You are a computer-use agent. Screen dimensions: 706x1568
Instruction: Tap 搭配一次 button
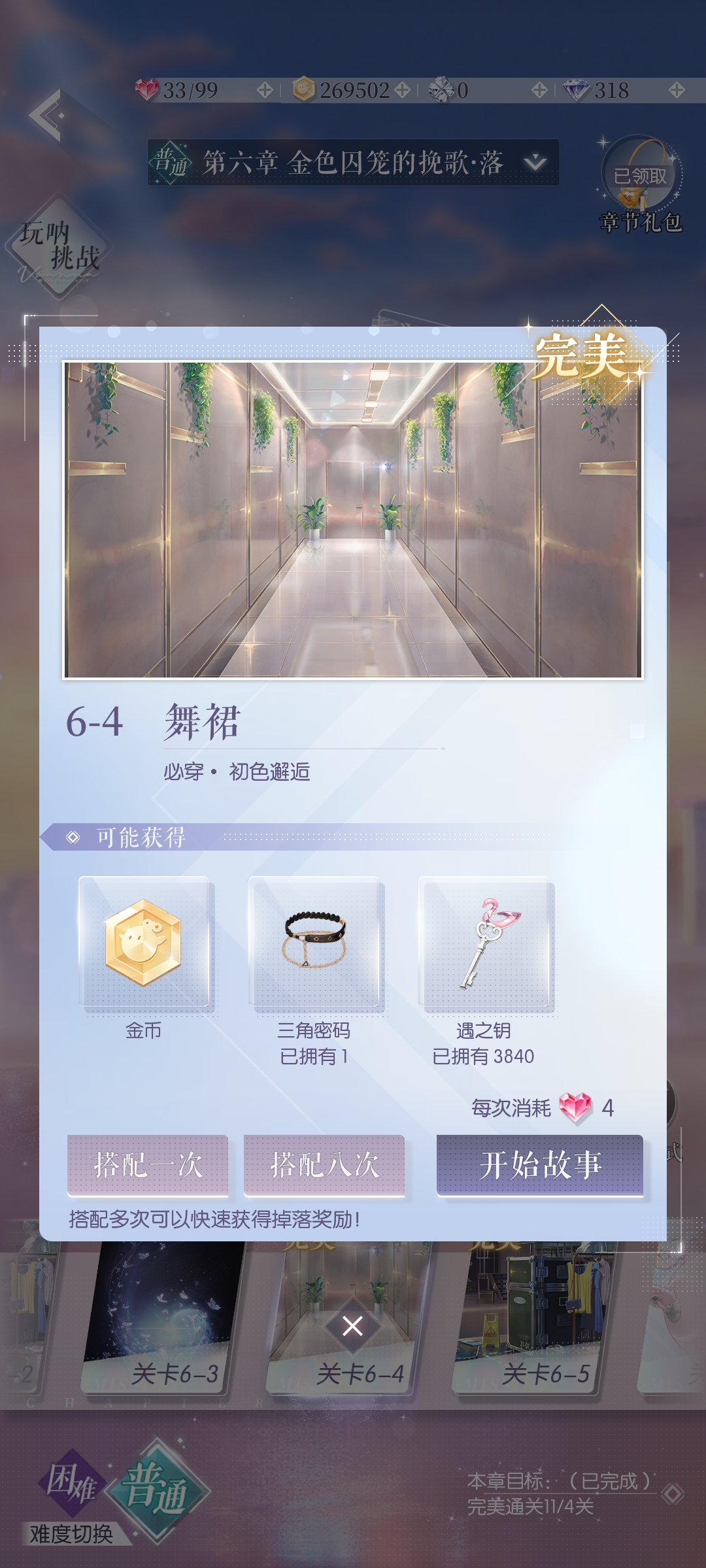point(148,1165)
